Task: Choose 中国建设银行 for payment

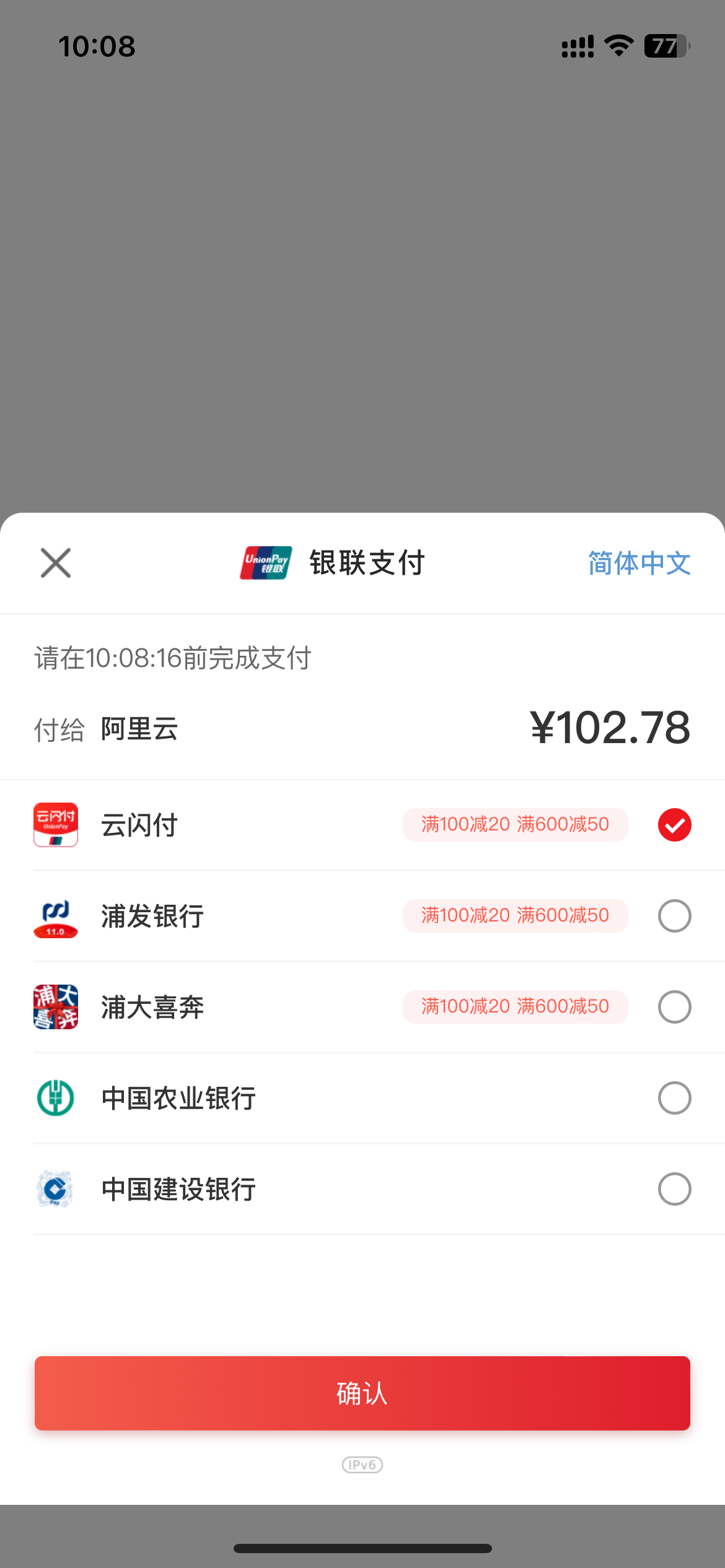Action: coord(362,1189)
